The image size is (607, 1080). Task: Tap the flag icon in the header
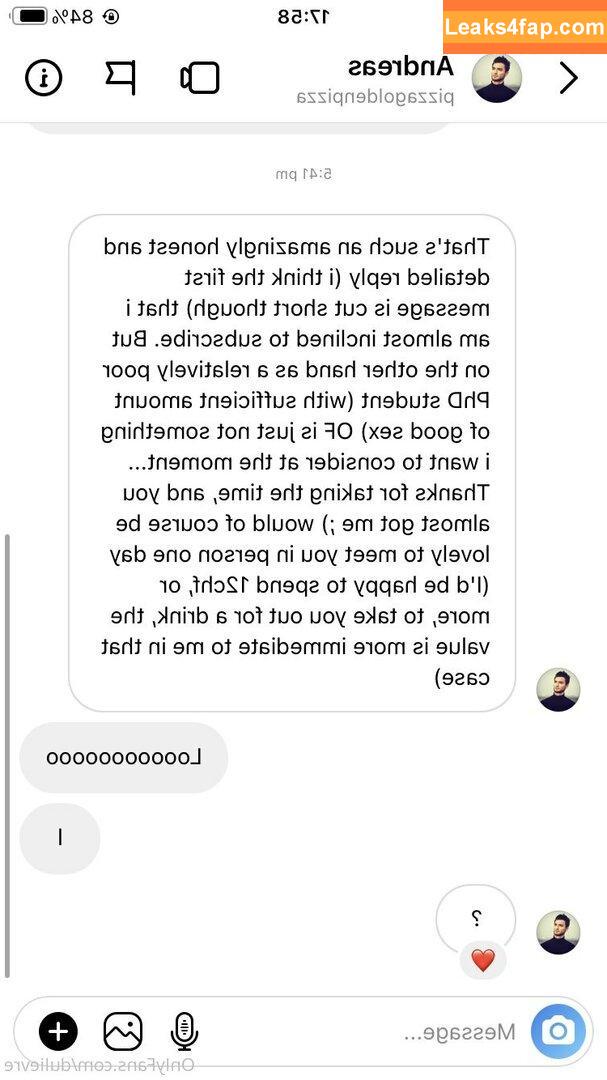pyautogui.click(x=121, y=78)
